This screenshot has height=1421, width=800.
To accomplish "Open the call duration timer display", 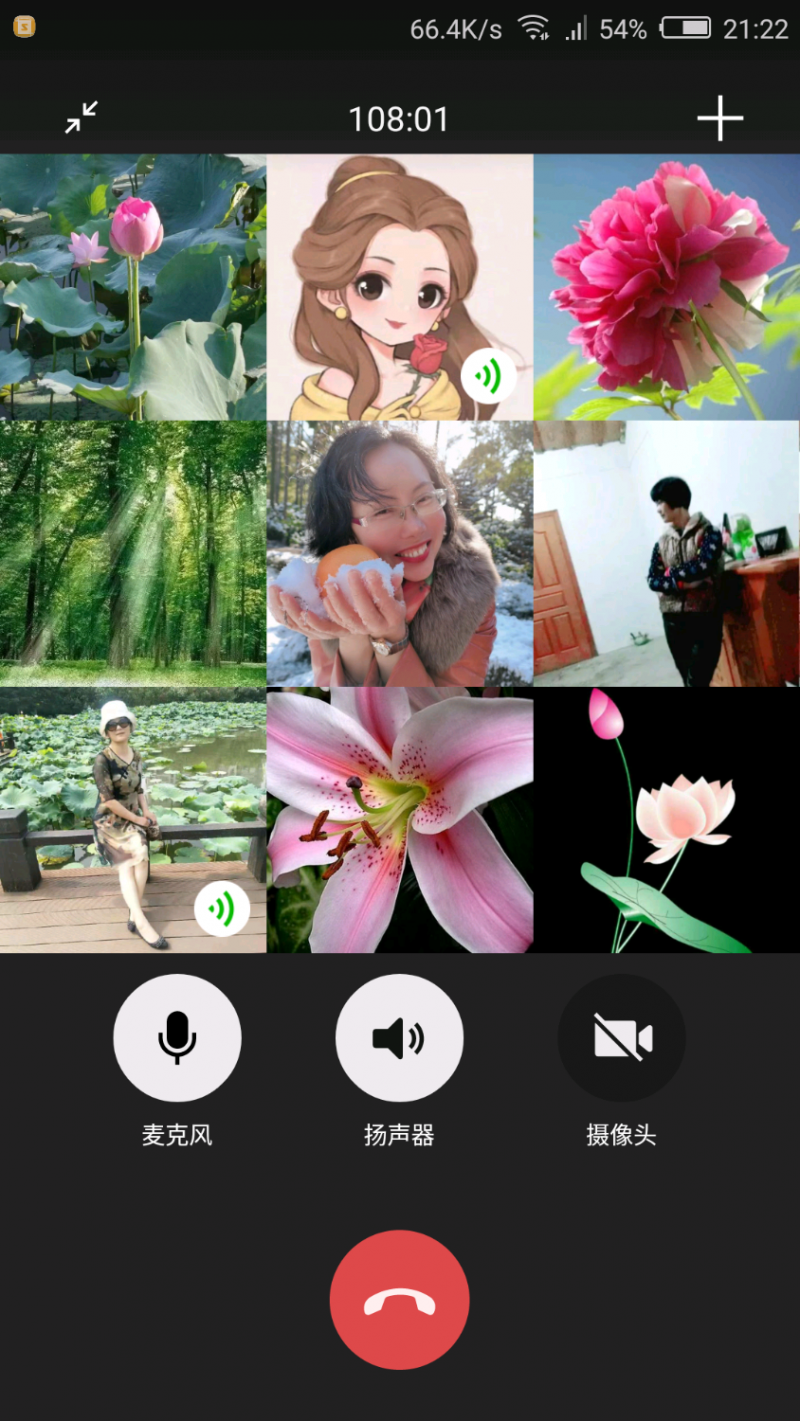I will click(400, 119).
